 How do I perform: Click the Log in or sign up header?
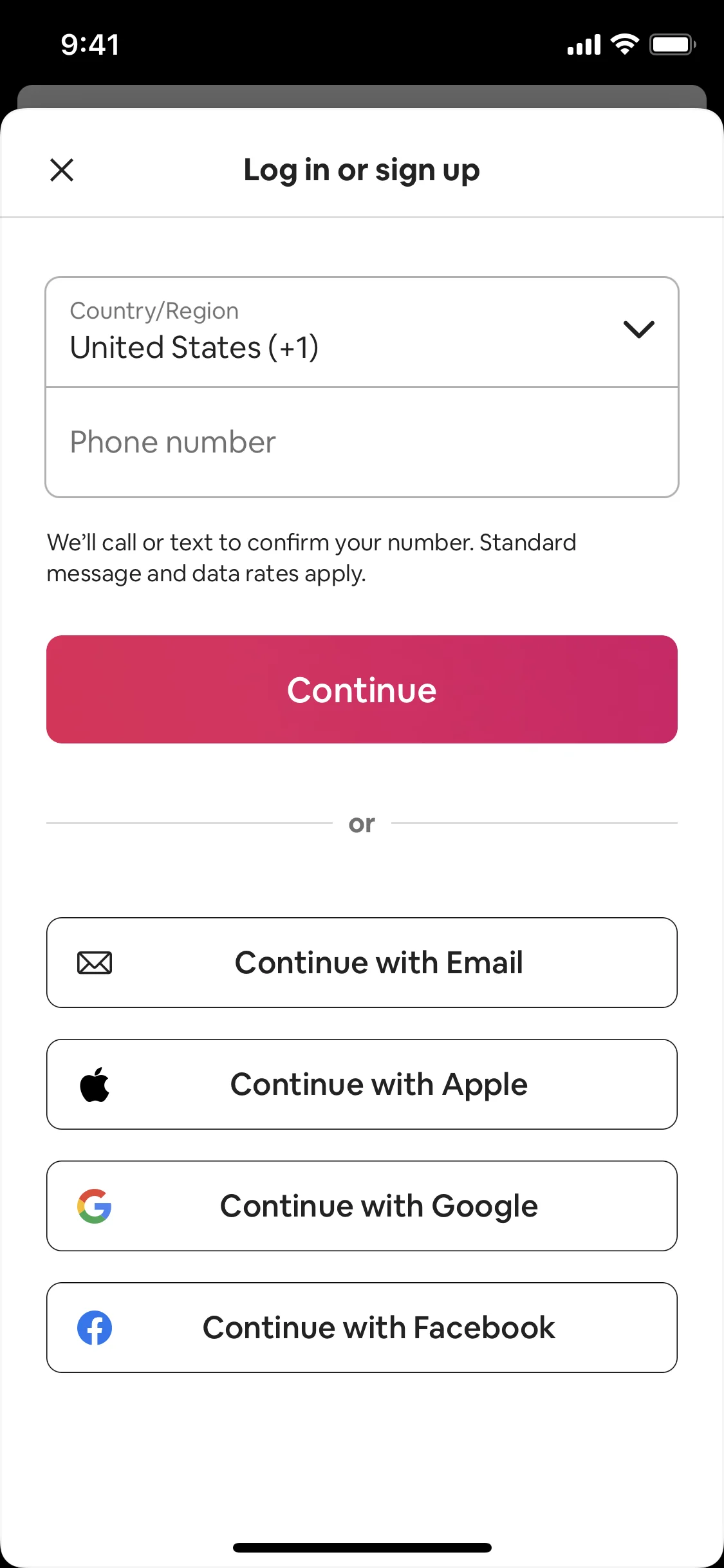click(361, 170)
